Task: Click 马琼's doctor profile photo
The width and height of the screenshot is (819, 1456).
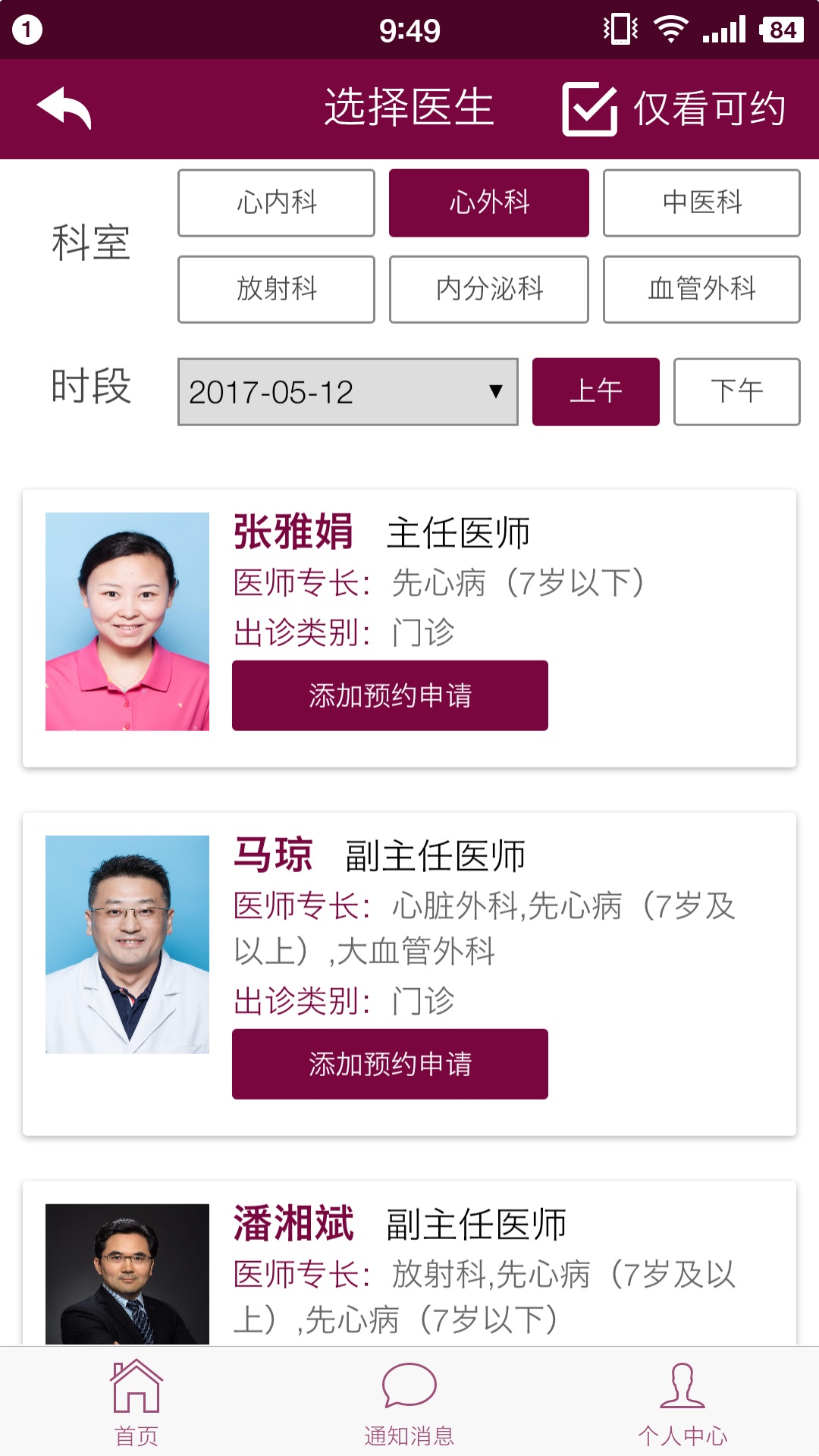Action: point(127,948)
